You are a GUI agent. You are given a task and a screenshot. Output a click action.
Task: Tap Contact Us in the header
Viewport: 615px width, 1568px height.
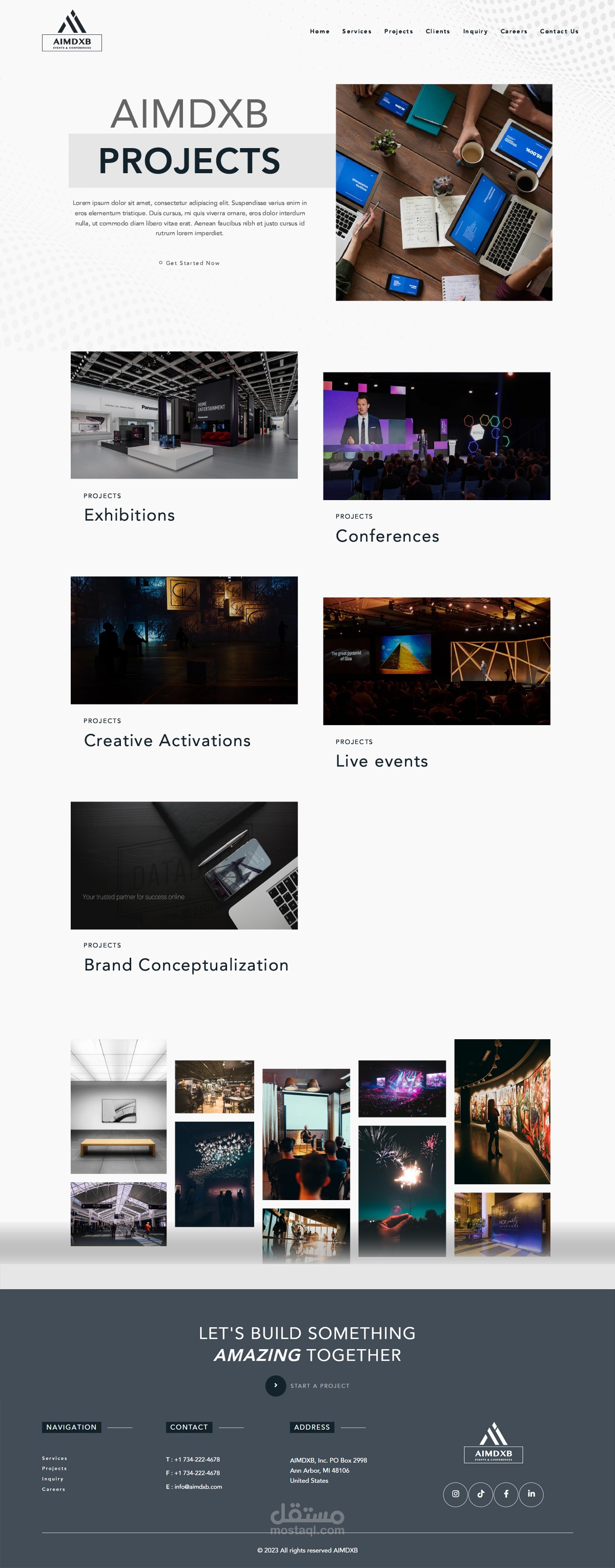559,31
